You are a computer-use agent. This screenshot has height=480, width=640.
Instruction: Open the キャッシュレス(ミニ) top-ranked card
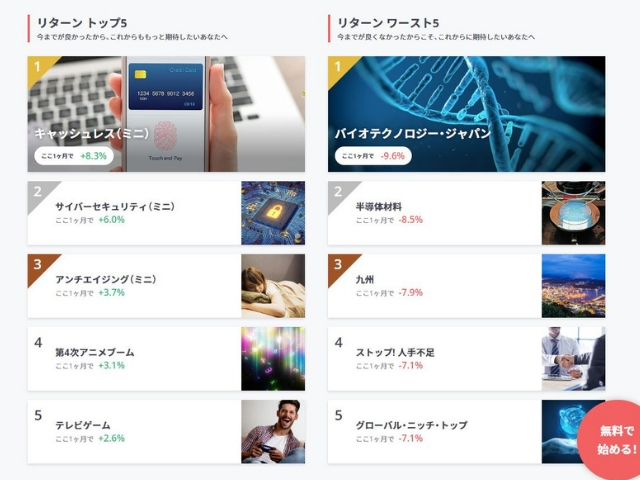click(166, 114)
